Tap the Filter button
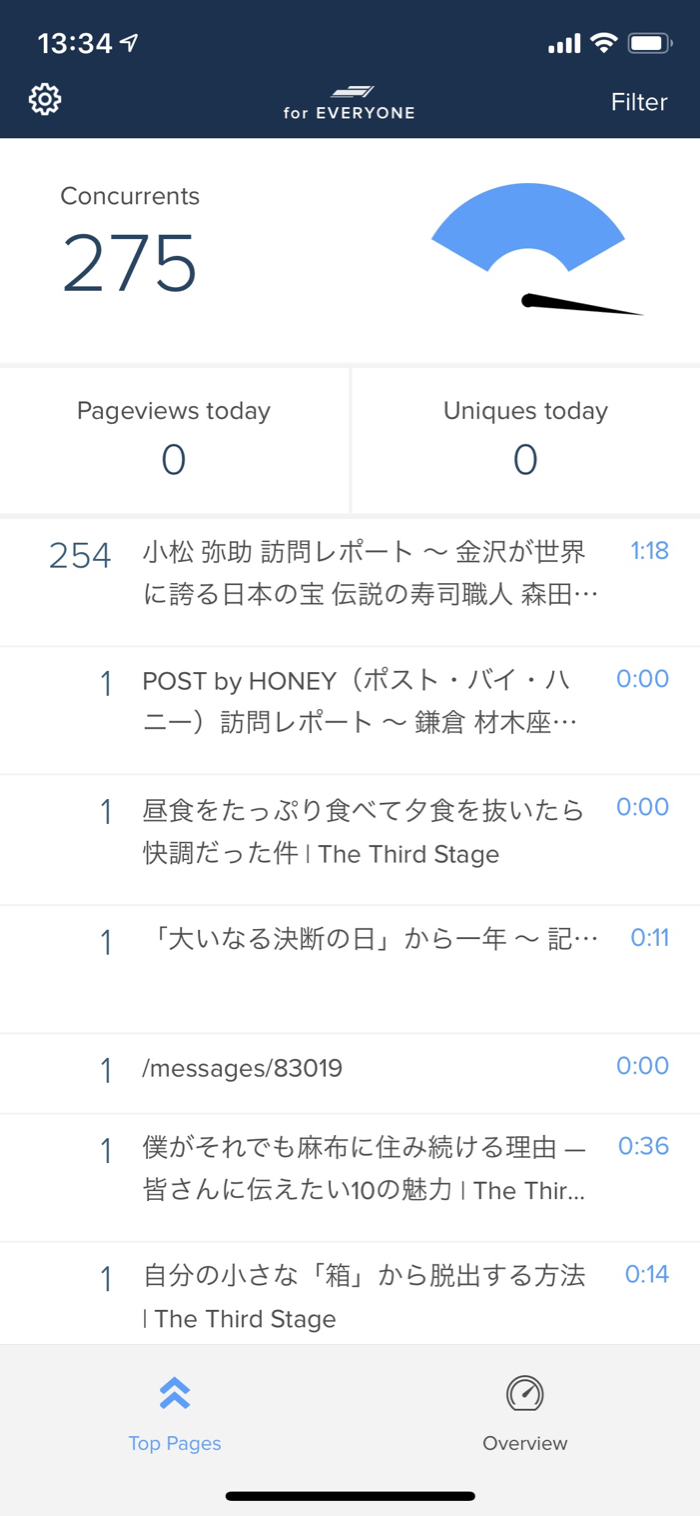The width and height of the screenshot is (700, 1516). pos(638,102)
